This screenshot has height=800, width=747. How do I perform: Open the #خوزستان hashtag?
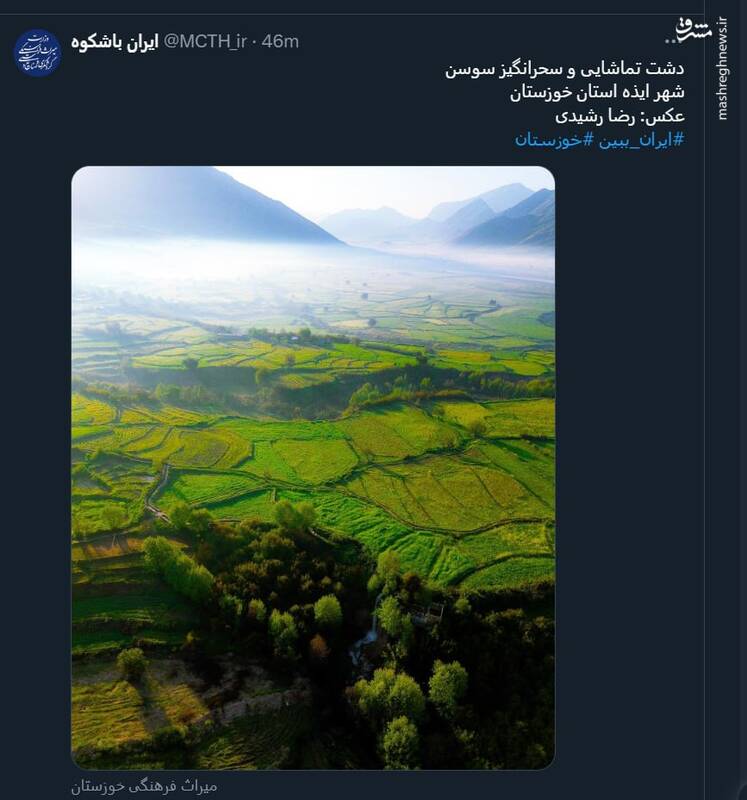tap(554, 139)
